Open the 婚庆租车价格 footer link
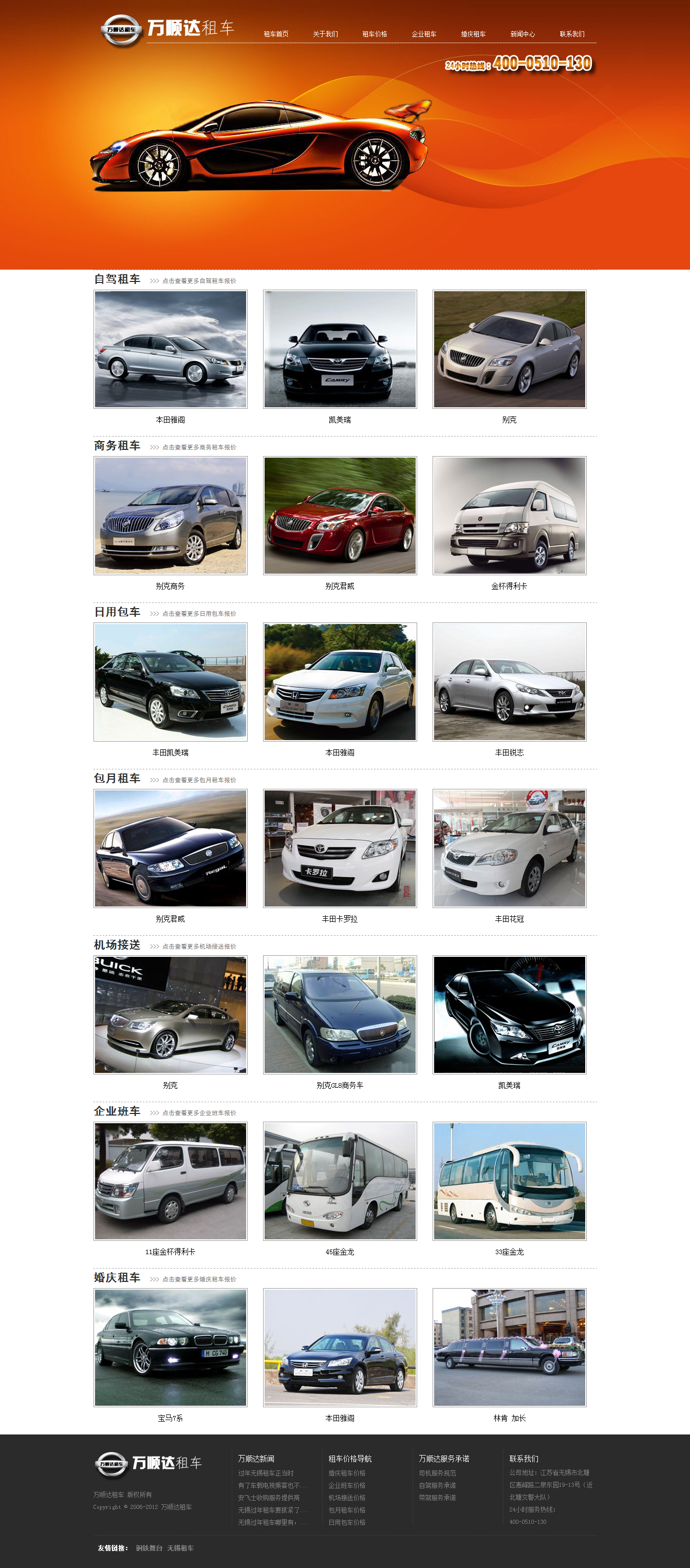This screenshot has height=1568, width=690. coord(346,1473)
